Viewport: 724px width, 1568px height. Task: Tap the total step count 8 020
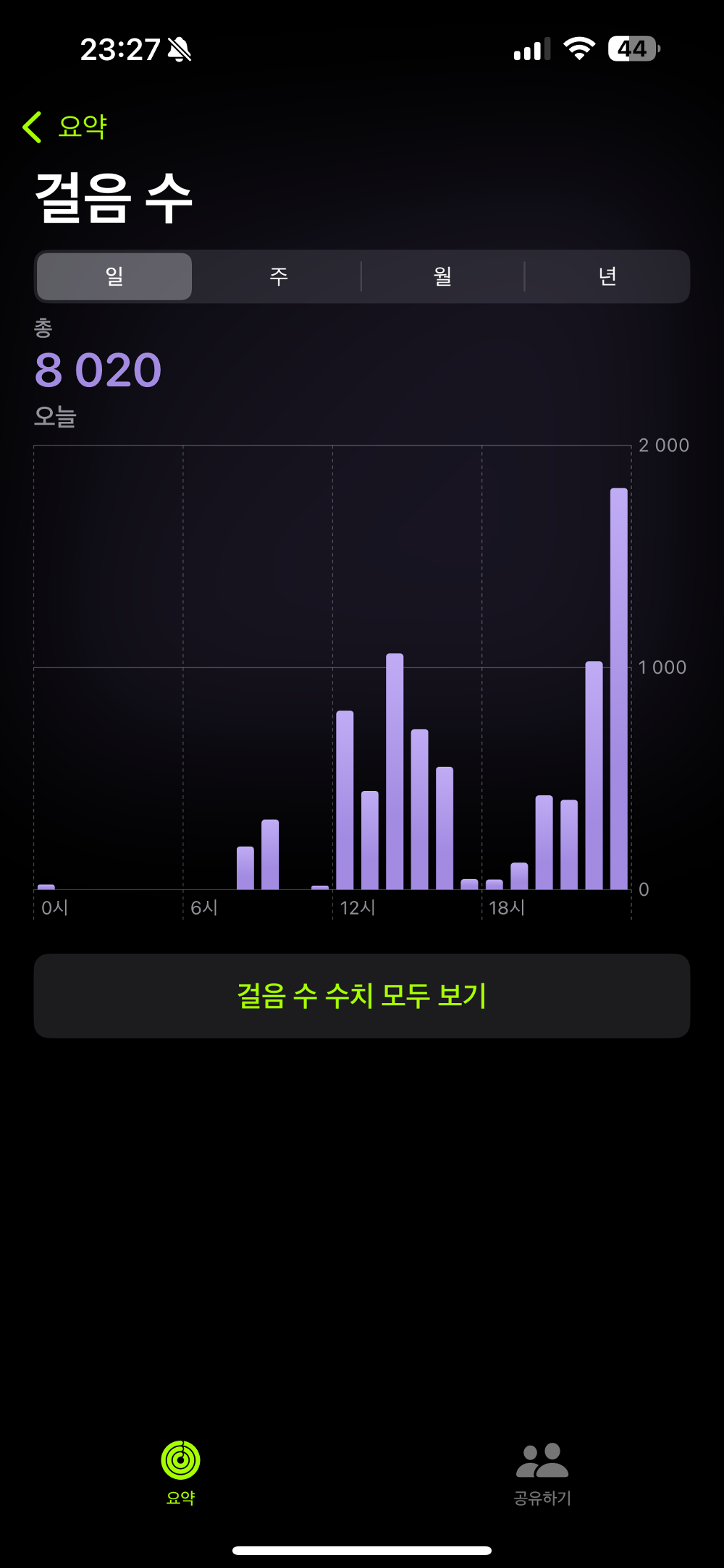pos(99,369)
